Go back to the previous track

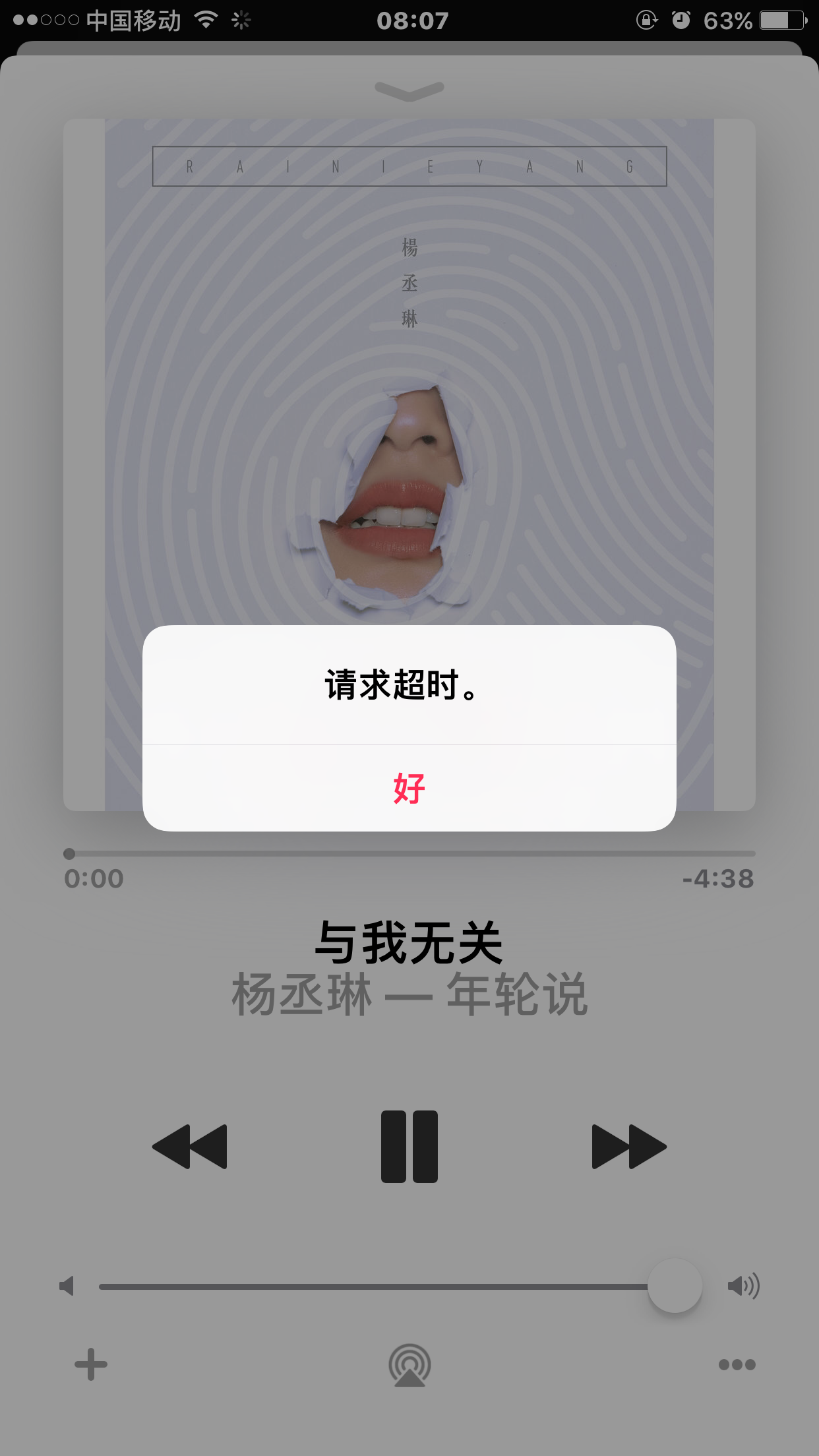(190, 1147)
